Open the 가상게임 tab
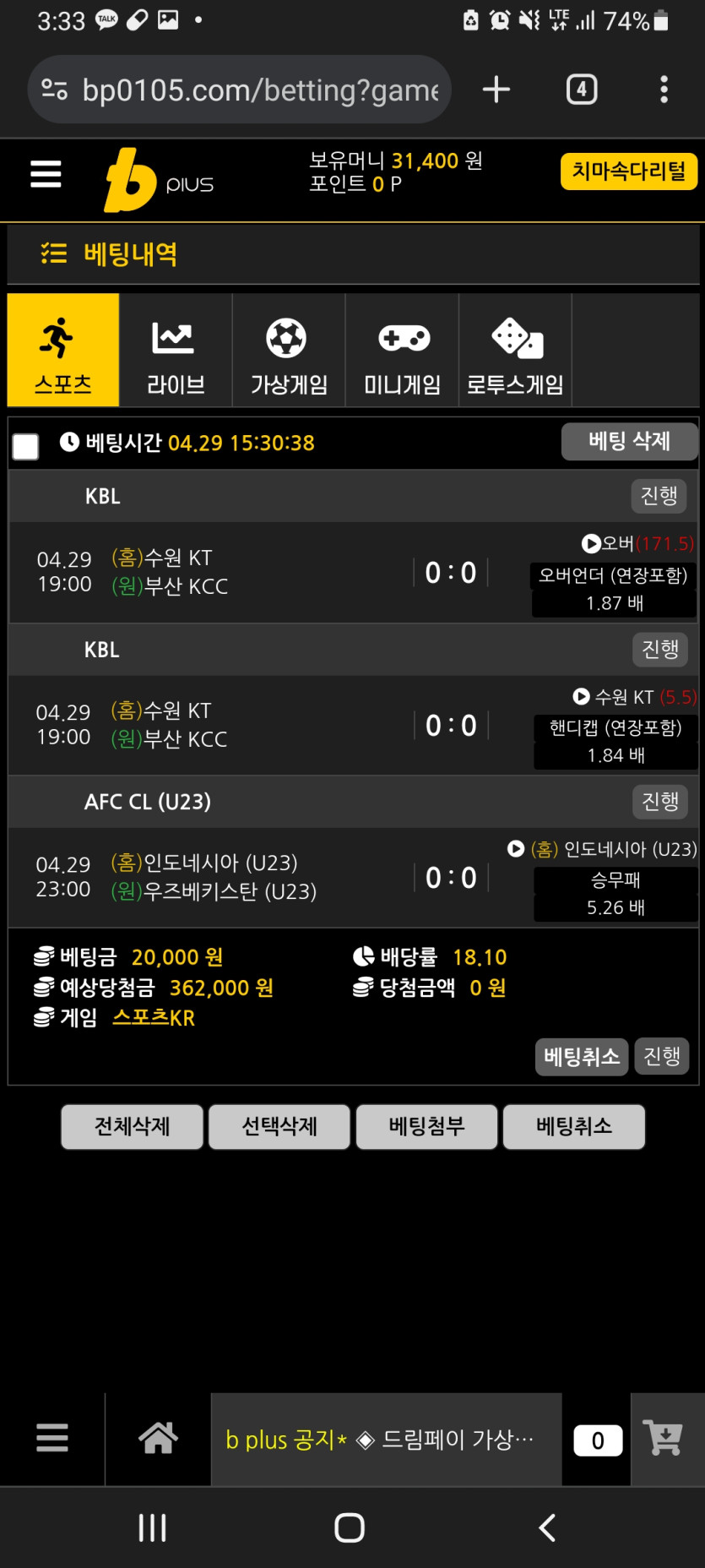705x1568 pixels. [289, 351]
